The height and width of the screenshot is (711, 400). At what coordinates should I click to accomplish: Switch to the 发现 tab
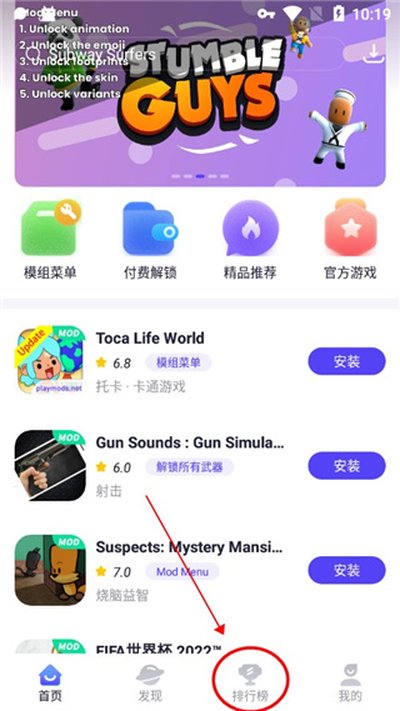point(150,683)
